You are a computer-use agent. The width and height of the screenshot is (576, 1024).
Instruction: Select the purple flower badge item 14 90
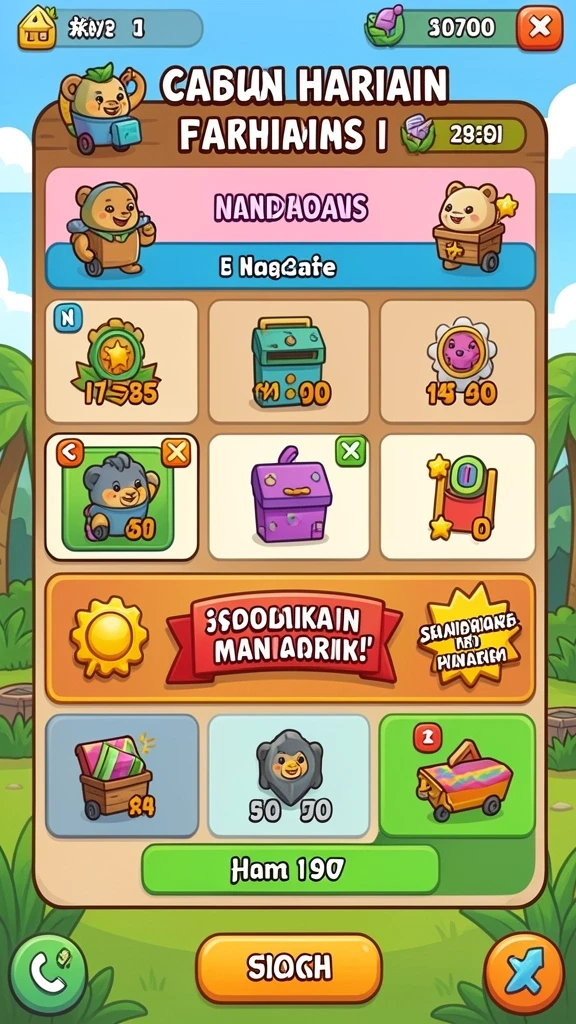(x=457, y=361)
